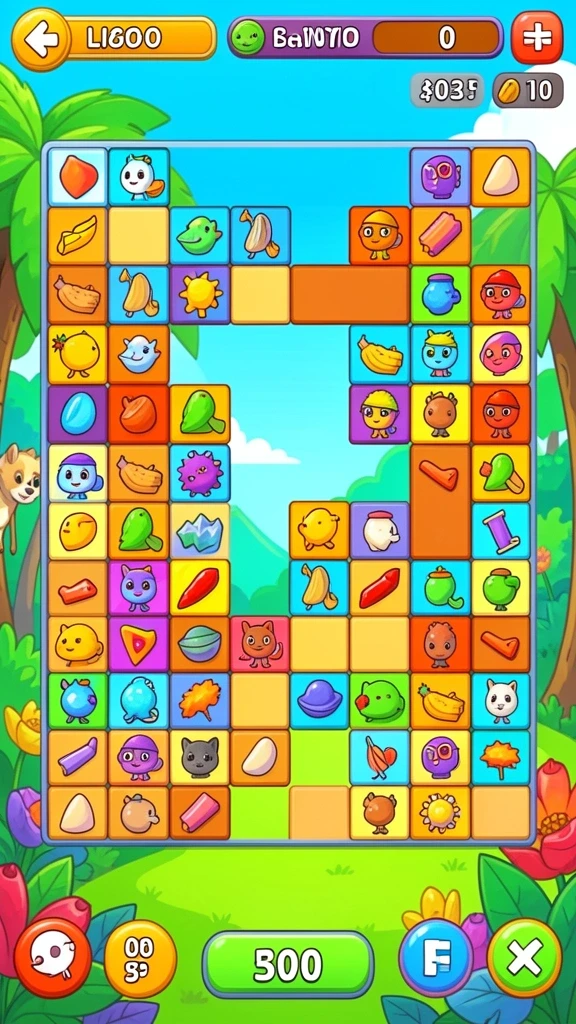Image resolution: width=576 pixels, height=1024 pixels.
Task: Select the ice crystal tile
Action: 200,530
